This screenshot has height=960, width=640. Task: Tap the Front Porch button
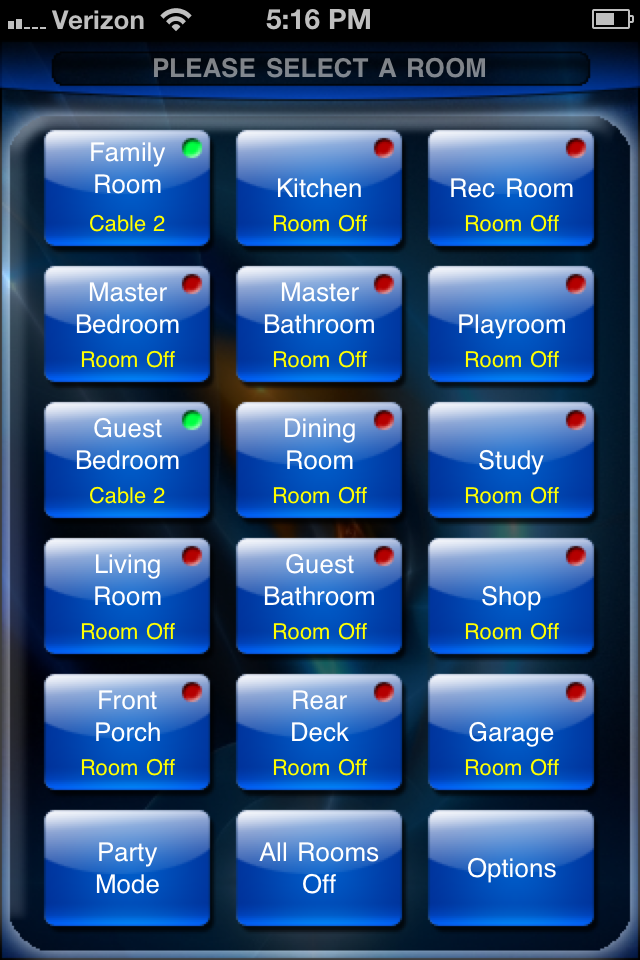point(127,731)
